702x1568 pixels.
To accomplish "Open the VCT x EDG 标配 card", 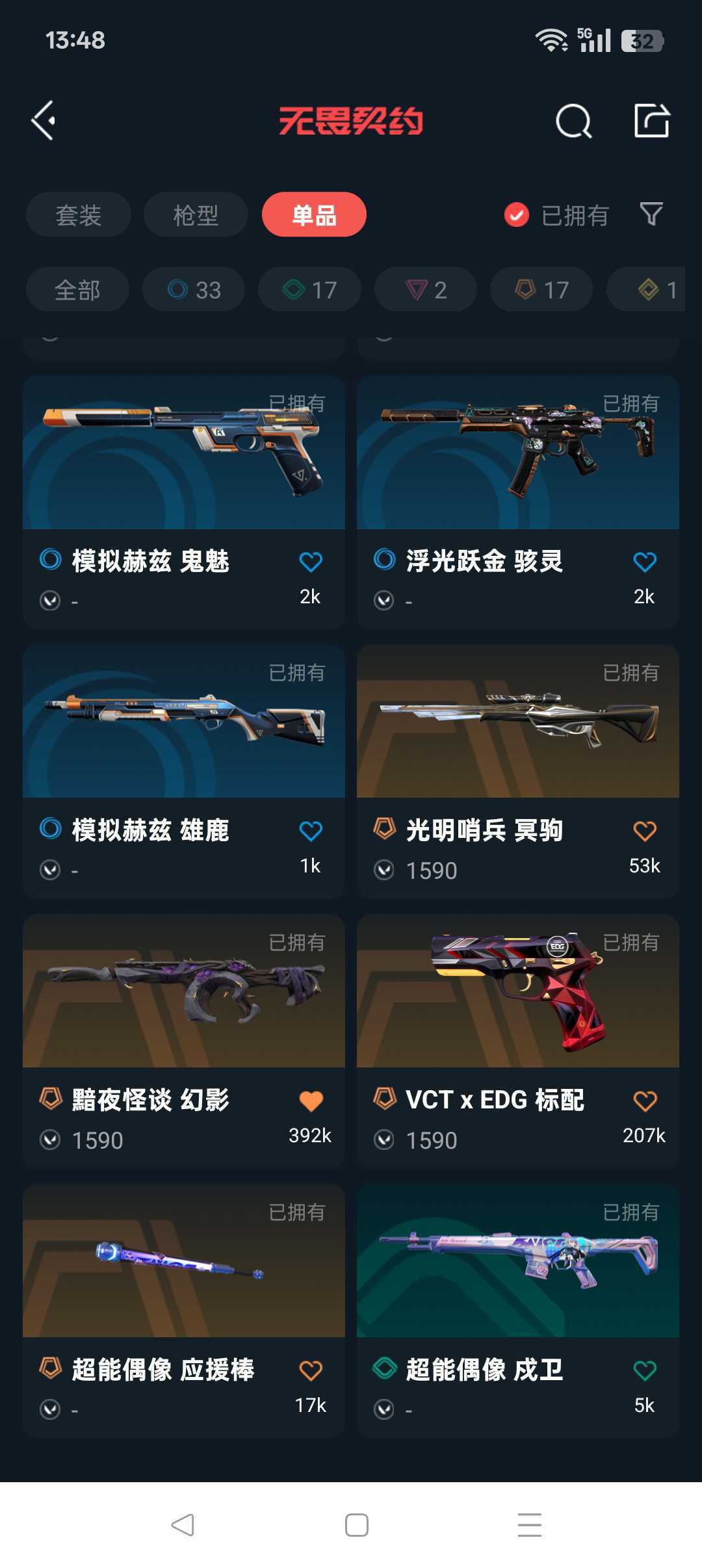I will (518, 1041).
